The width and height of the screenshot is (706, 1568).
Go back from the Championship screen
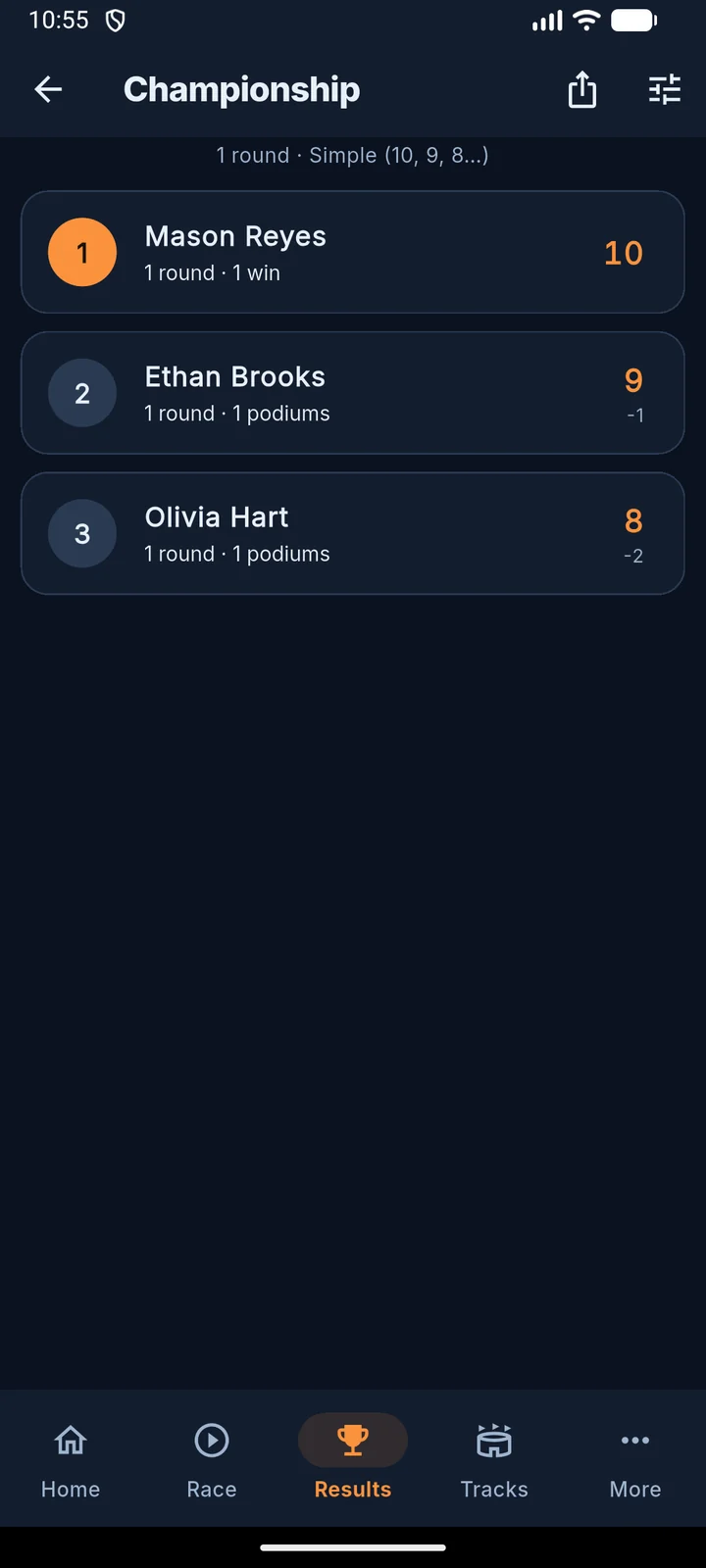tap(48, 90)
